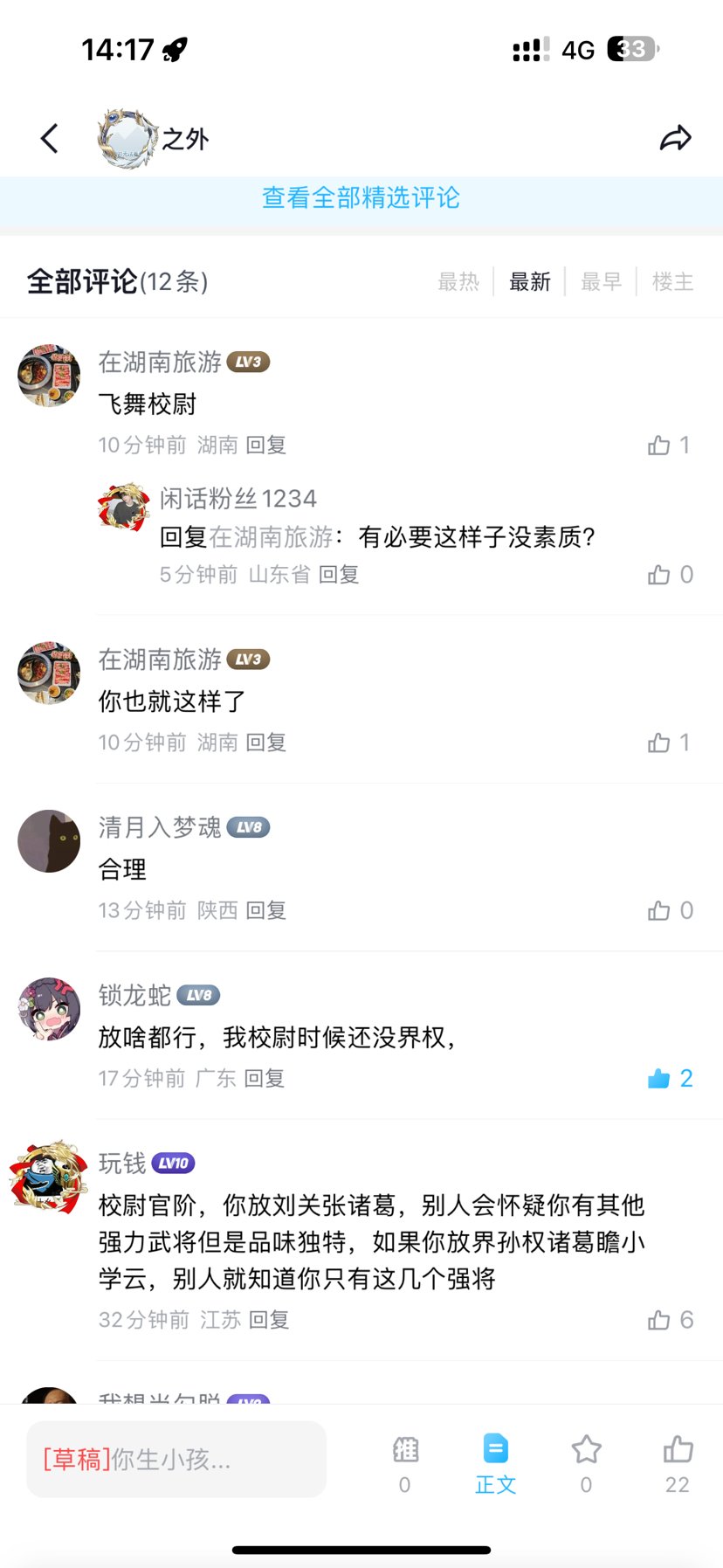This screenshot has height=1568, width=723.
Task: Like the comment 飞舞校尉
Action: pos(659,446)
